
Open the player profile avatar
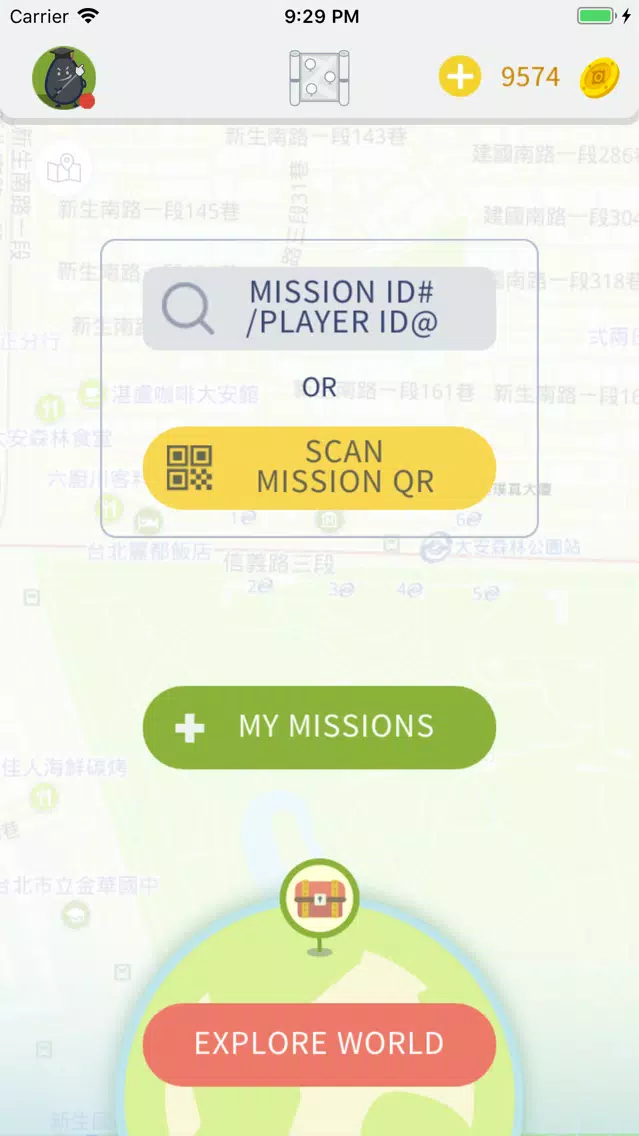click(x=64, y=77)
